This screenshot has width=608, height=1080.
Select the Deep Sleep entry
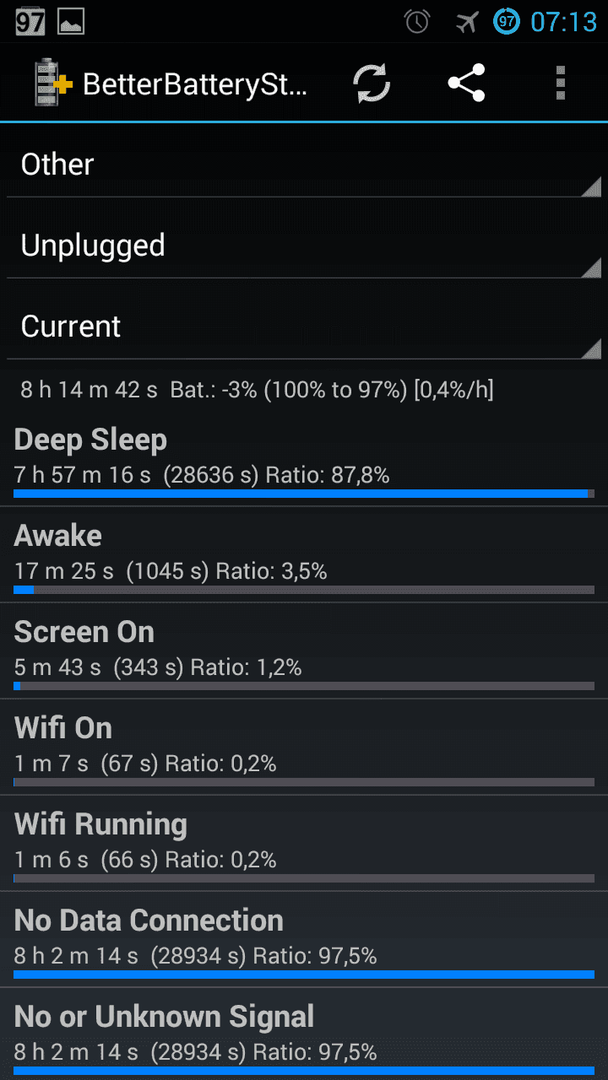click(x=304, y=459)
